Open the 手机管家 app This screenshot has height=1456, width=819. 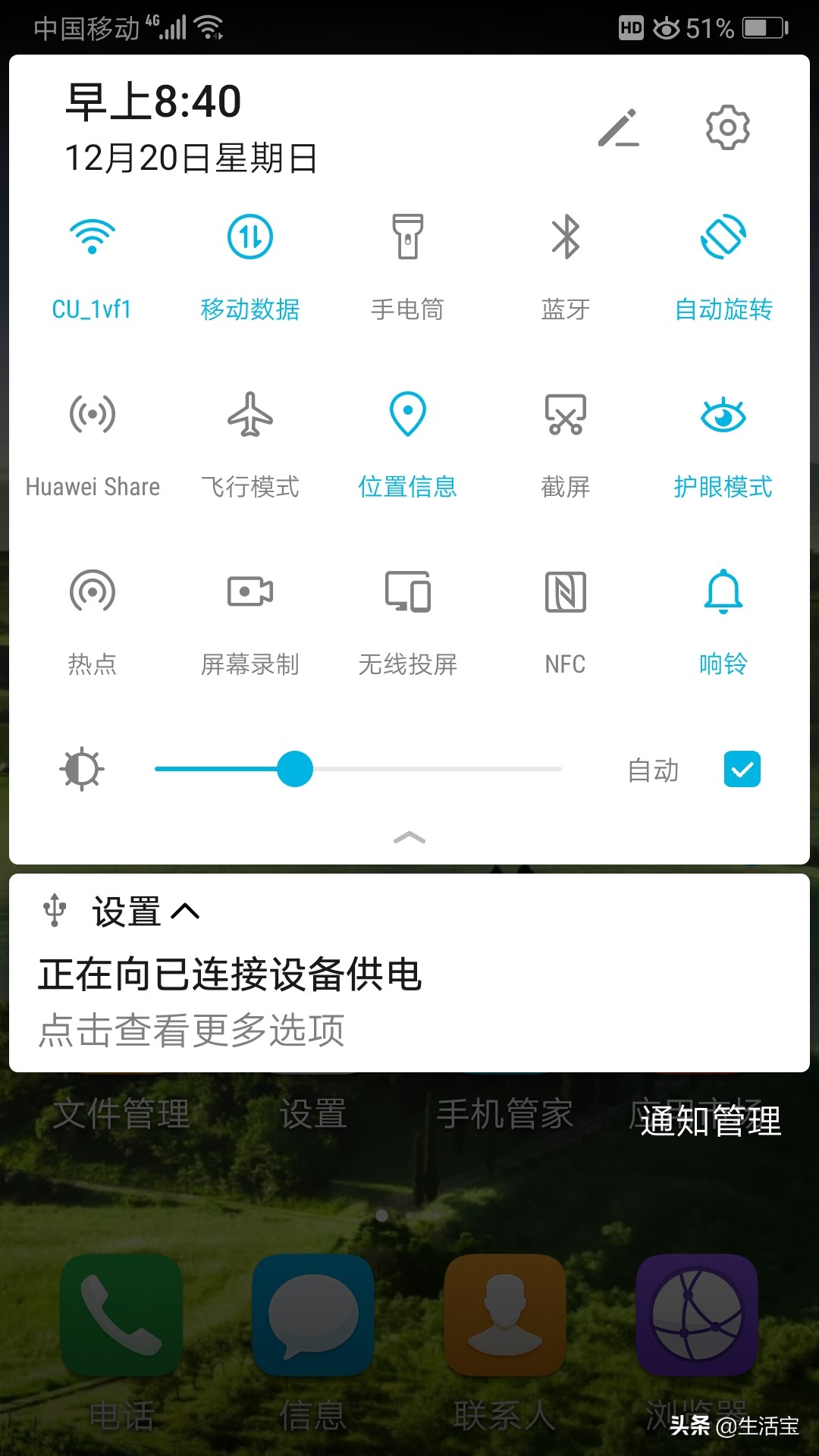click(506, 1114)
